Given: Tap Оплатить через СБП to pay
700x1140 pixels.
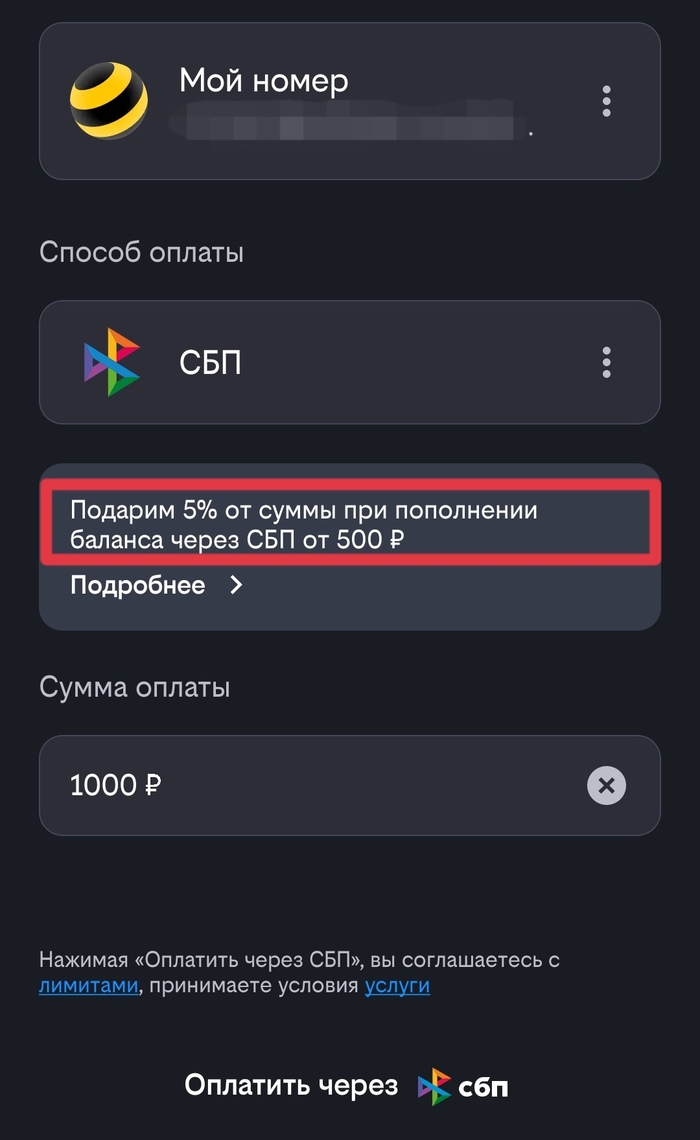Looking at the screenshot, I should pos(347,1086).
